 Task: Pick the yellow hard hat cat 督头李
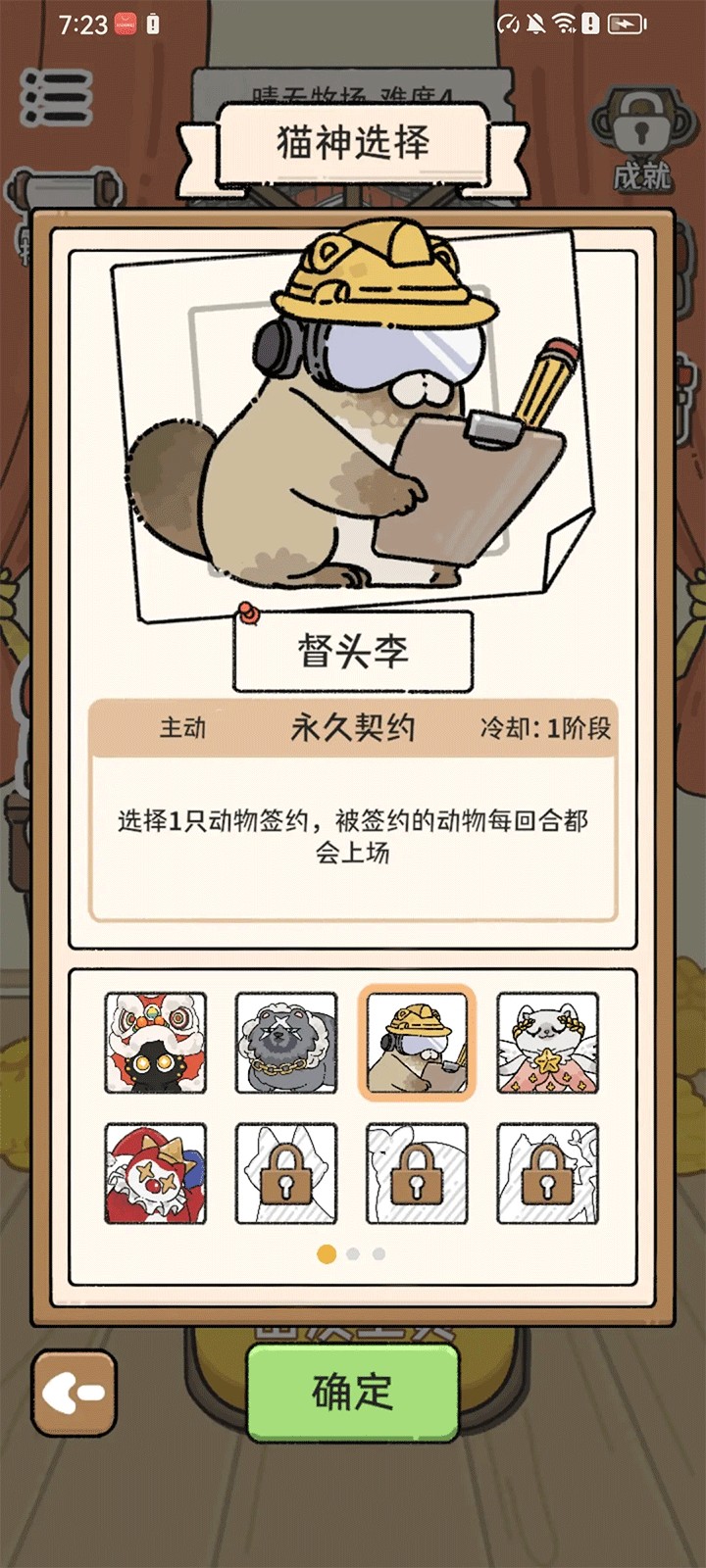417,1043
